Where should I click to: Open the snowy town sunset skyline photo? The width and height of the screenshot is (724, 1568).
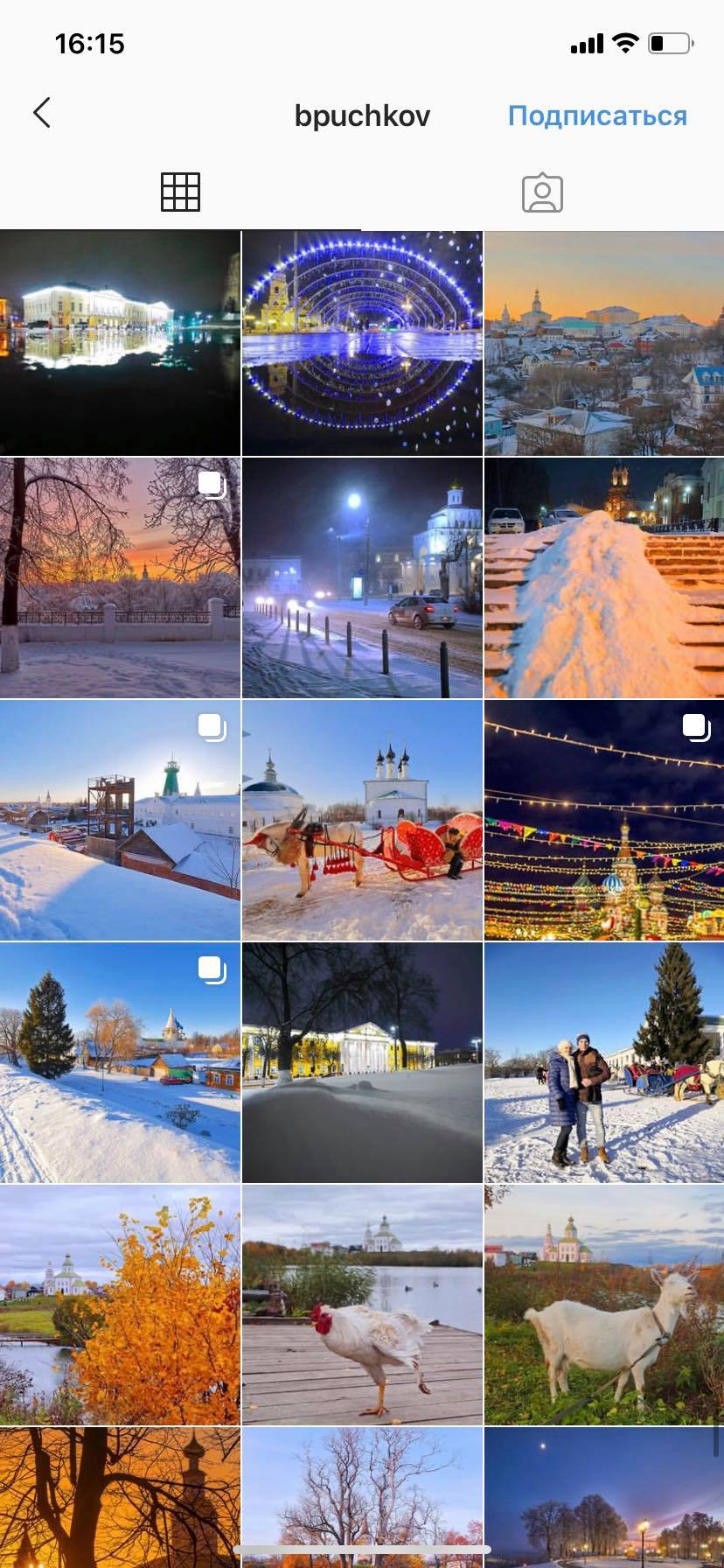coord(604,343)
